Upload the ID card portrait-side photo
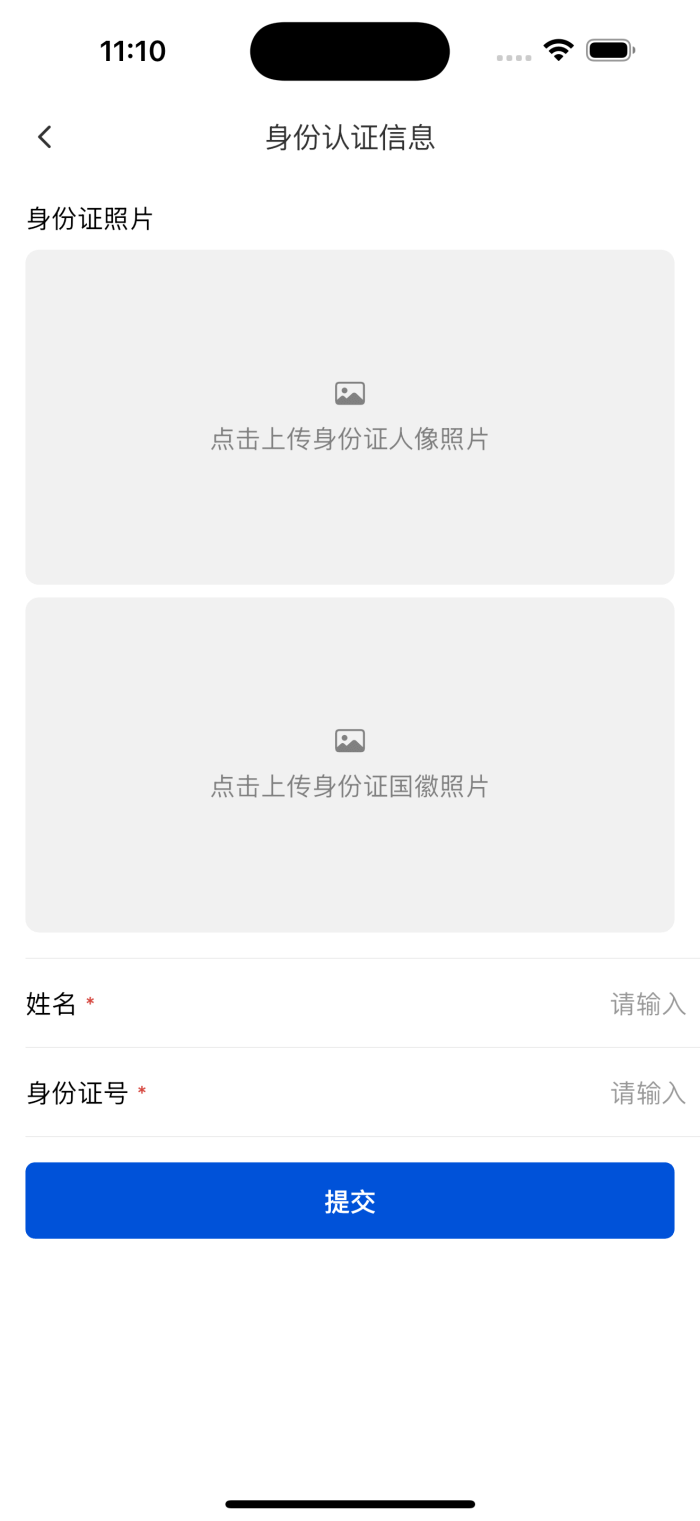700x1521 pixels. (x=350, y=417)
